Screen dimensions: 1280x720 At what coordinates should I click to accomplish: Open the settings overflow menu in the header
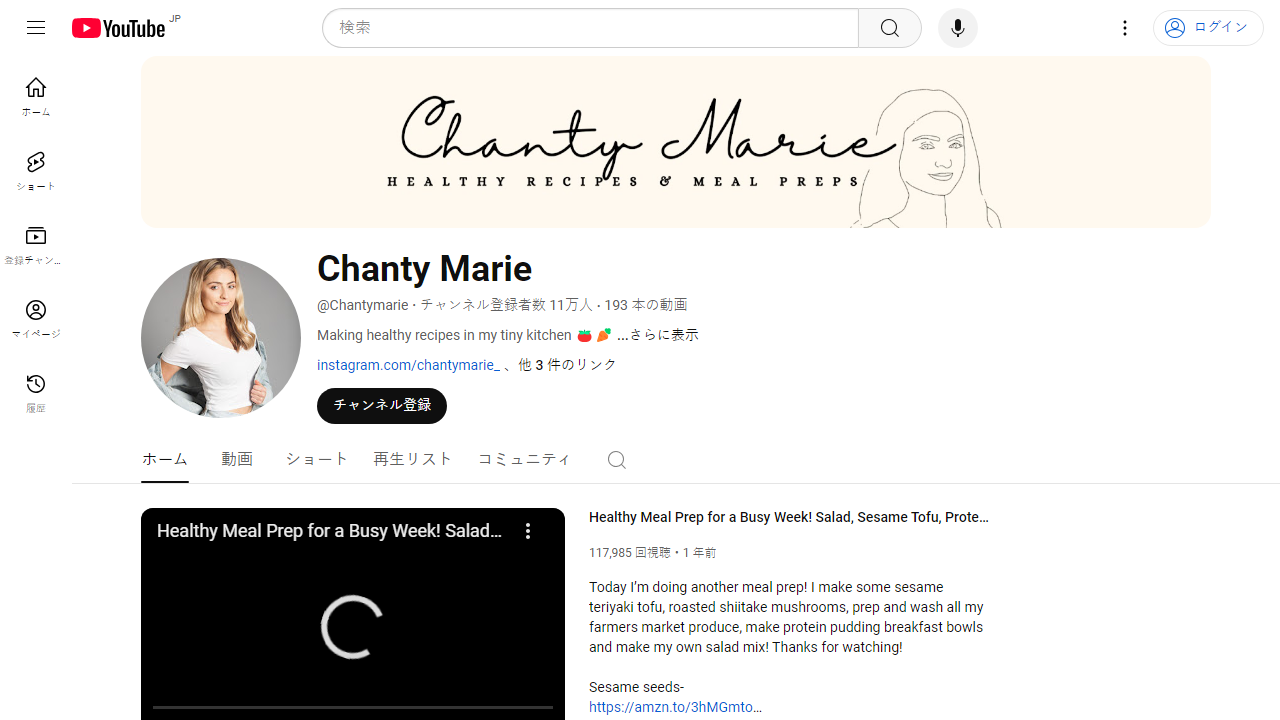pos(1125,28)
